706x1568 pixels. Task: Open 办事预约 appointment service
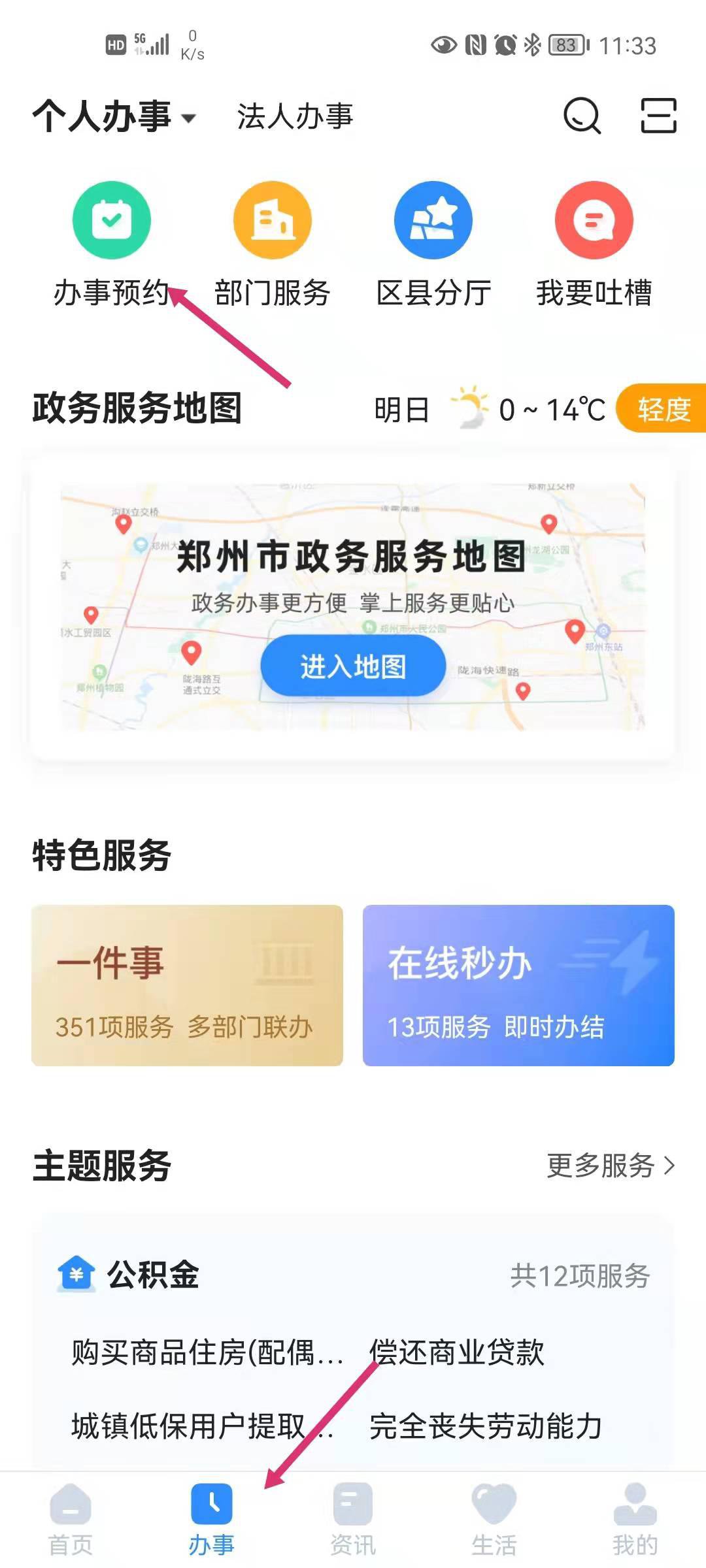click(111, 243)
